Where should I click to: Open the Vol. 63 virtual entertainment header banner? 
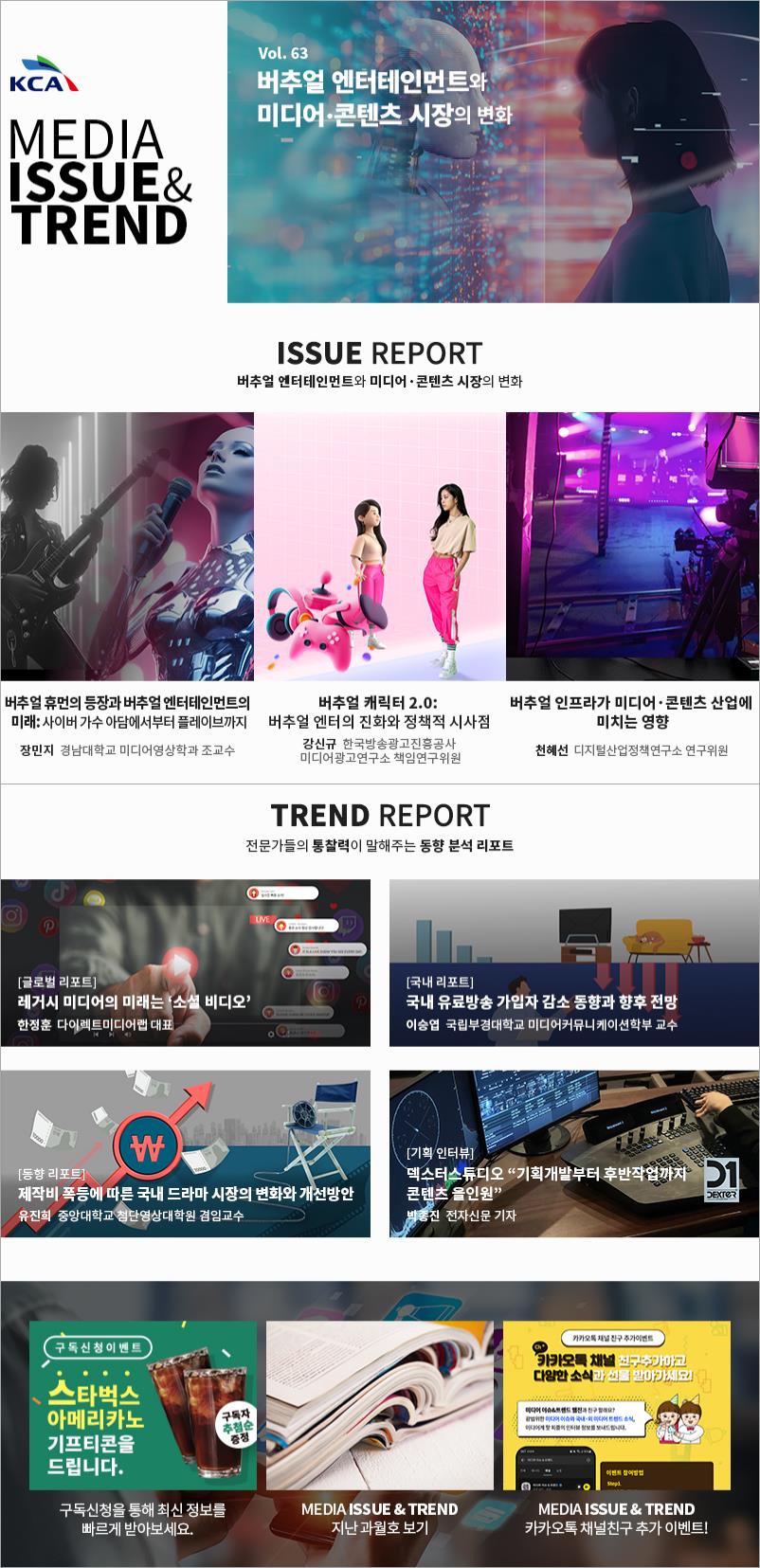493,152
